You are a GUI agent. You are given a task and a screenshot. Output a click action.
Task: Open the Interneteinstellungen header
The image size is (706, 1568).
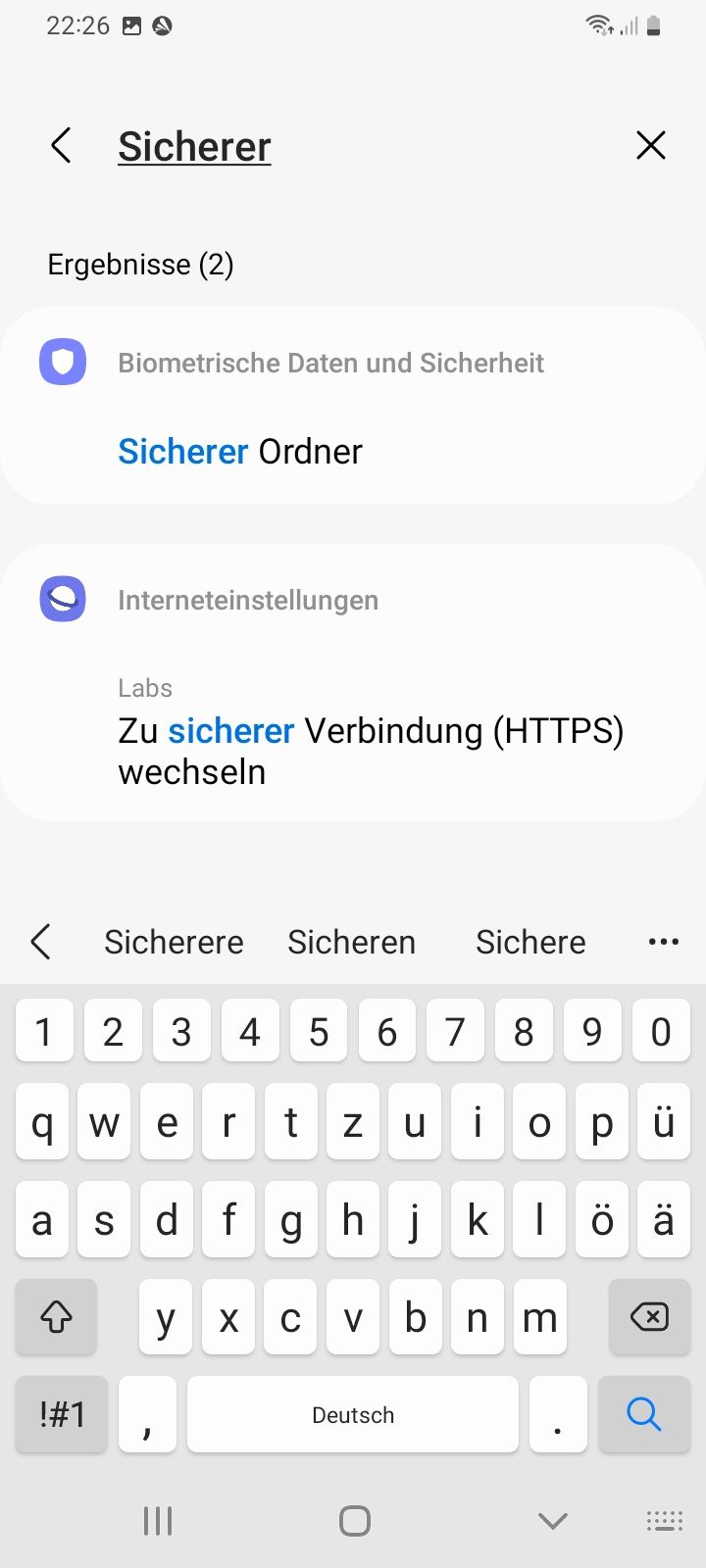[x=248, y=601]
